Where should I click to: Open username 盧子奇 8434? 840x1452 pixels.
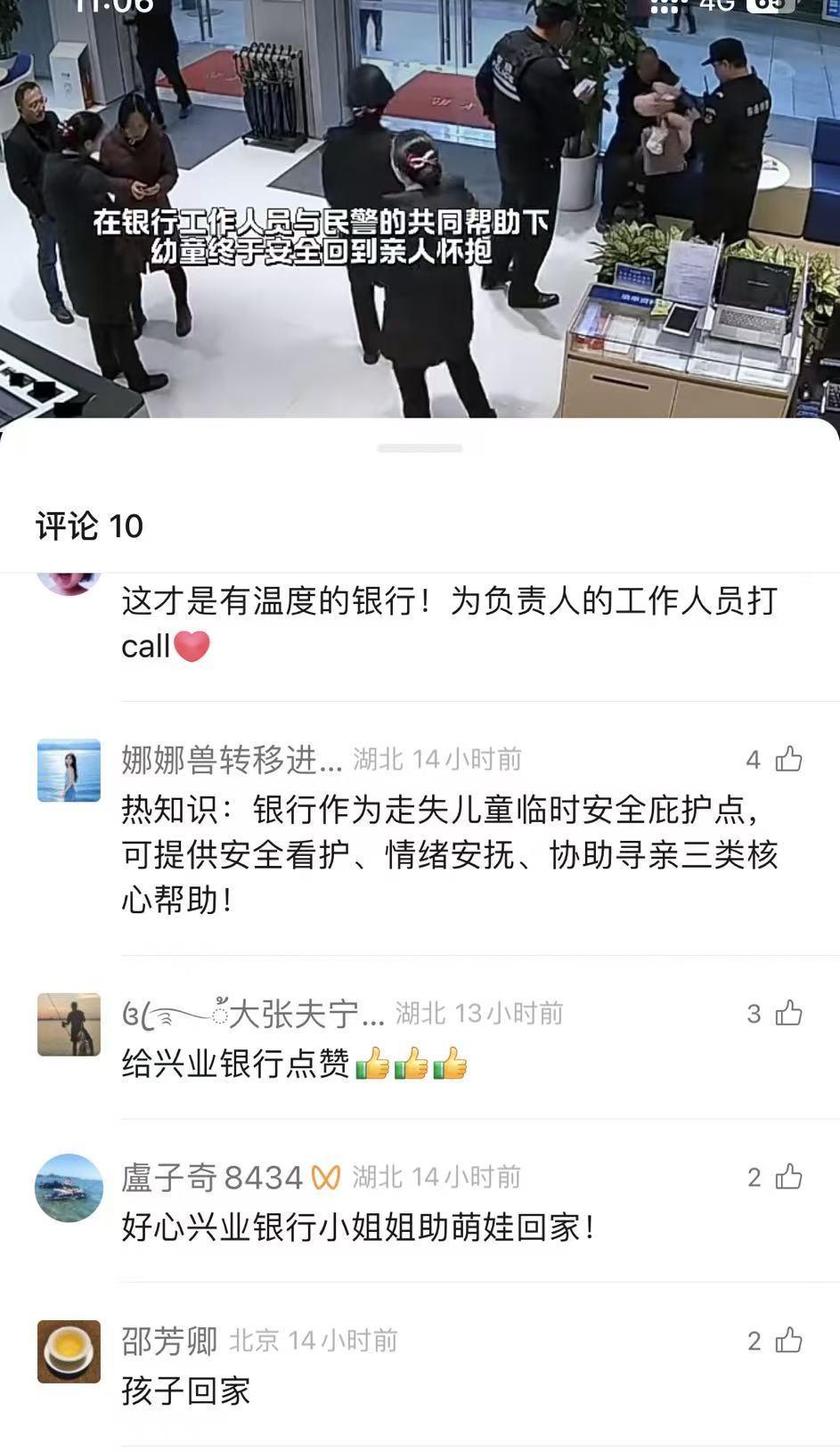tap(212, 1178)
